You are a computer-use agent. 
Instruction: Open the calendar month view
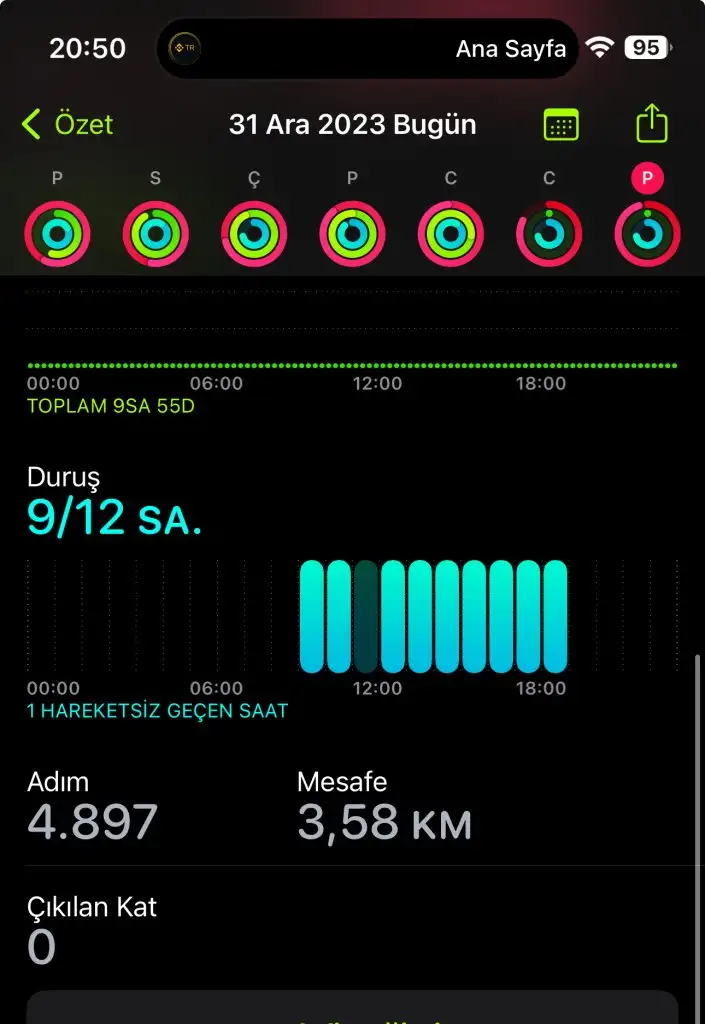point(561,125)
